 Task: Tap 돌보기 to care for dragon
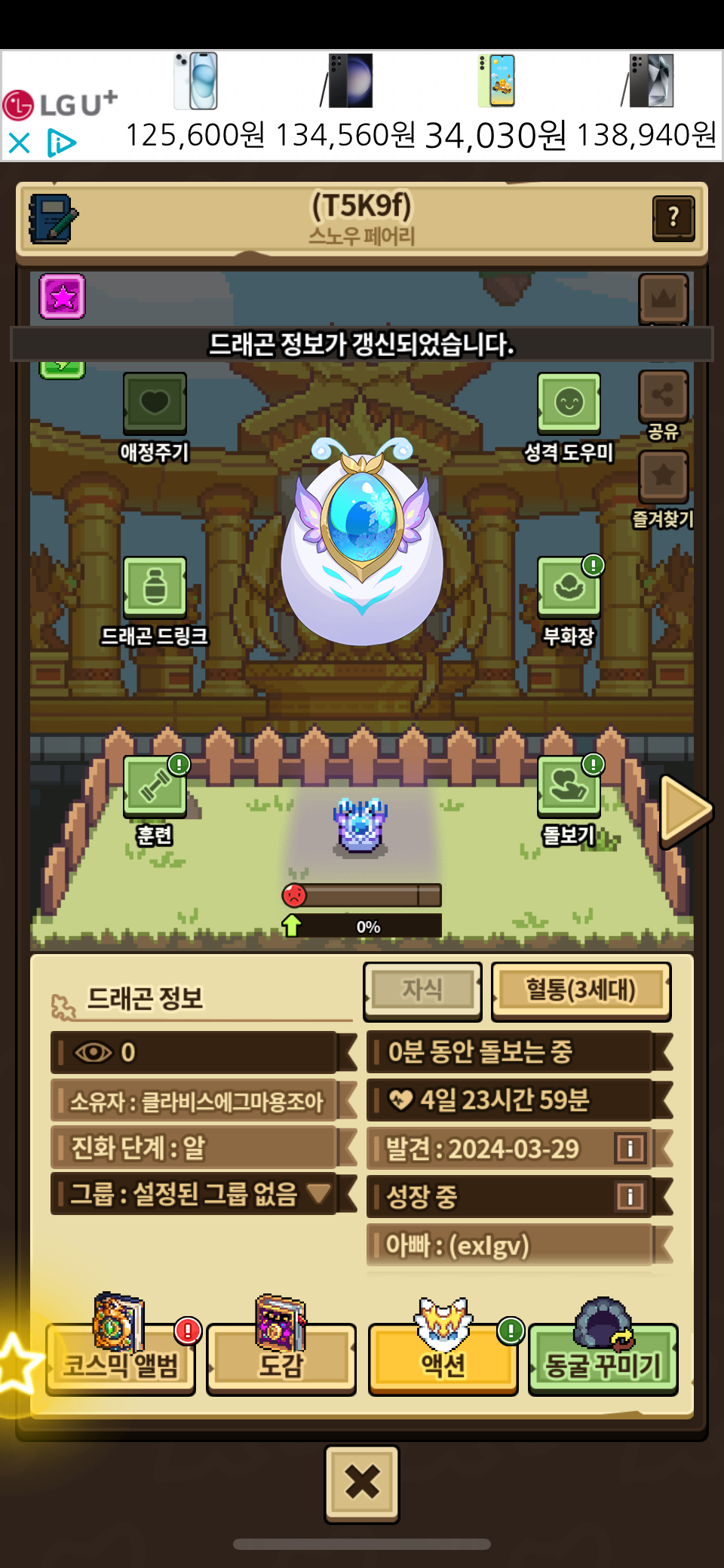pos(569,787)
